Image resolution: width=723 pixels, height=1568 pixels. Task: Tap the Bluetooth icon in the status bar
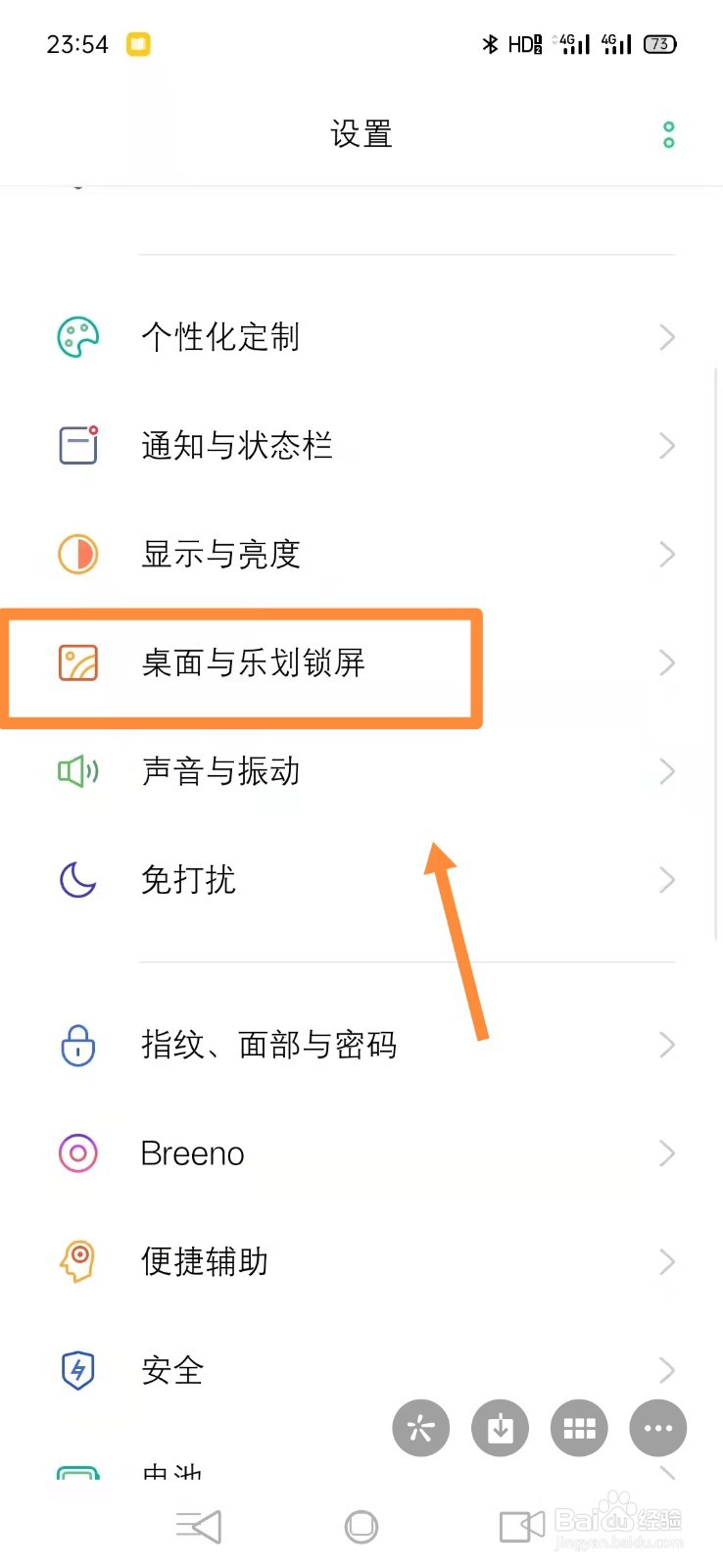(x=492, y=44)
